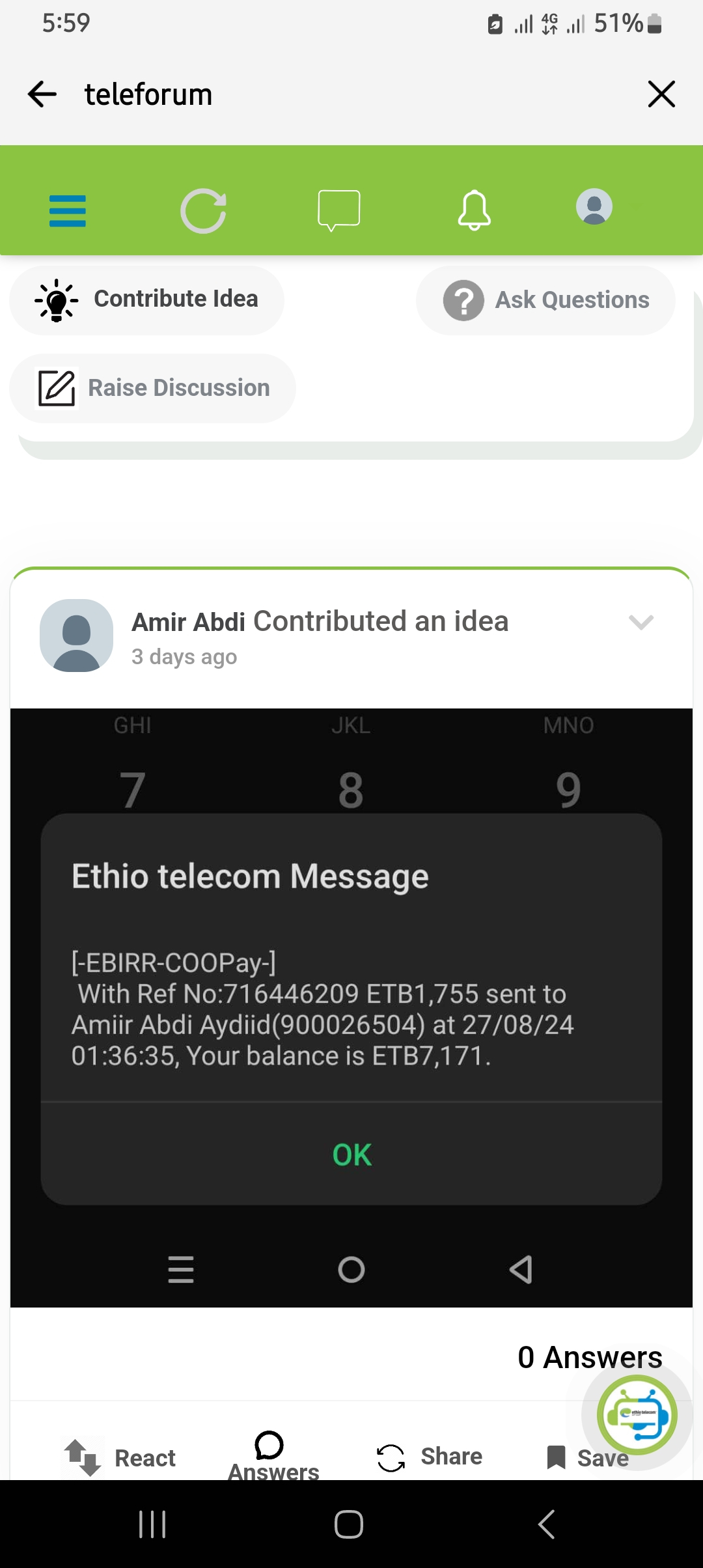Open the hamburger drawer menu

tap(68, 211)
